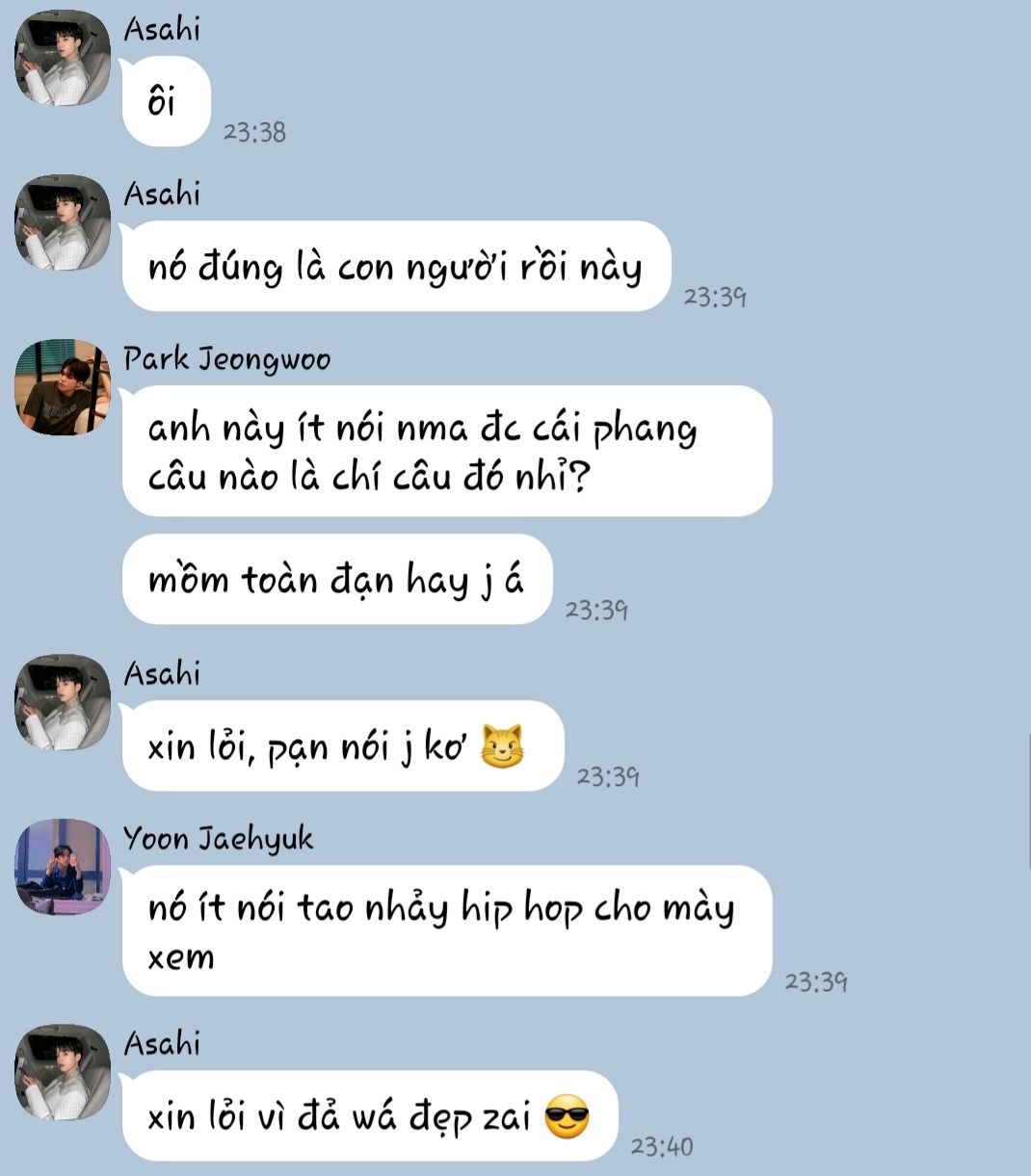Open Asahi's avatar beside "xin lỗi, pạn nói j kơ"

click(x=63, y=702)
